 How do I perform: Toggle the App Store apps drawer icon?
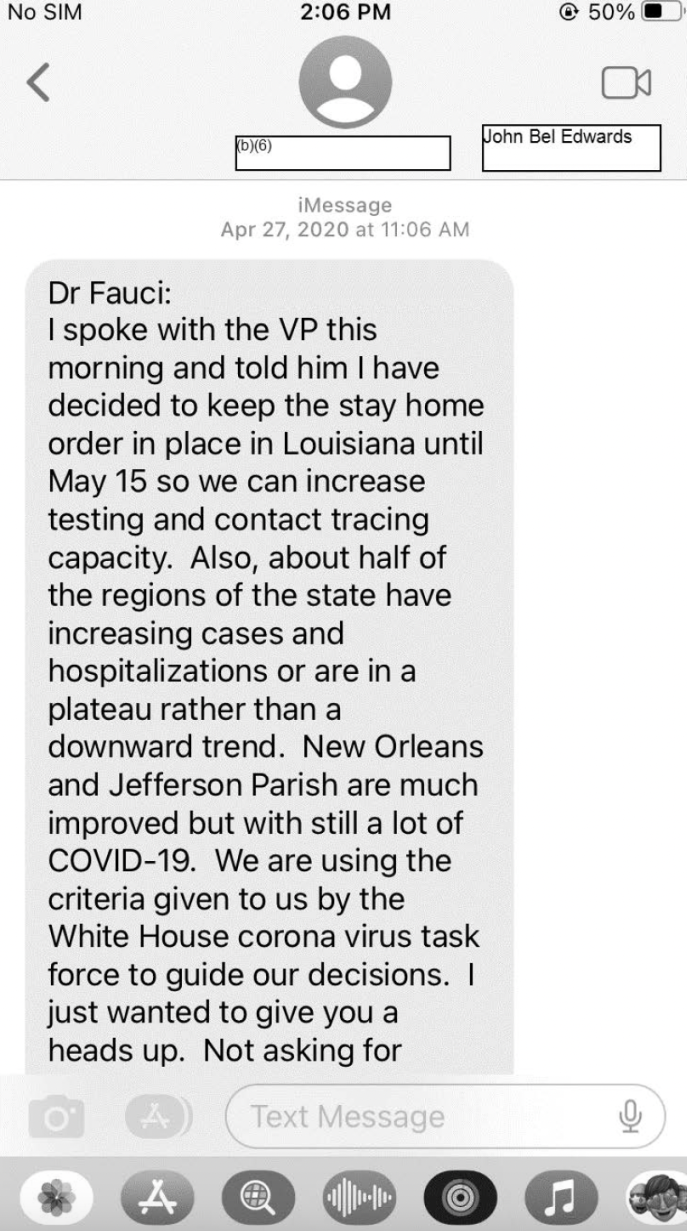pyautogui.click(x=153, y=1116)
